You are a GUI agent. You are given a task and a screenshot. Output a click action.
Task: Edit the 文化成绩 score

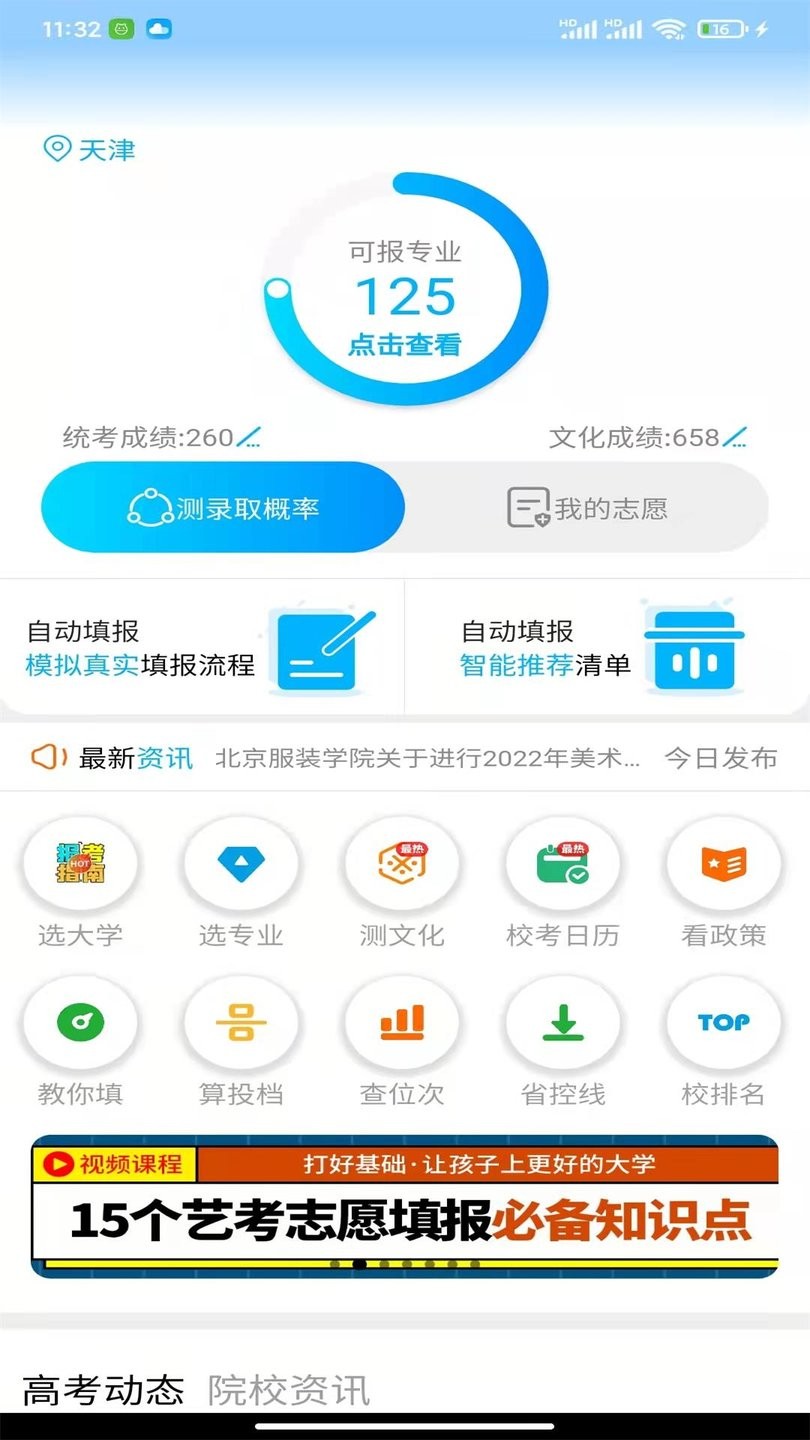click(734, 437)
